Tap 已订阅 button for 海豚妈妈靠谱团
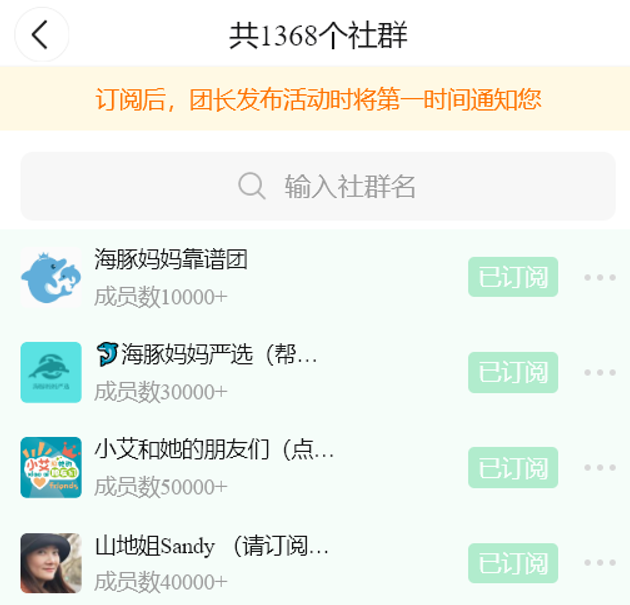 tap(513, 277)
